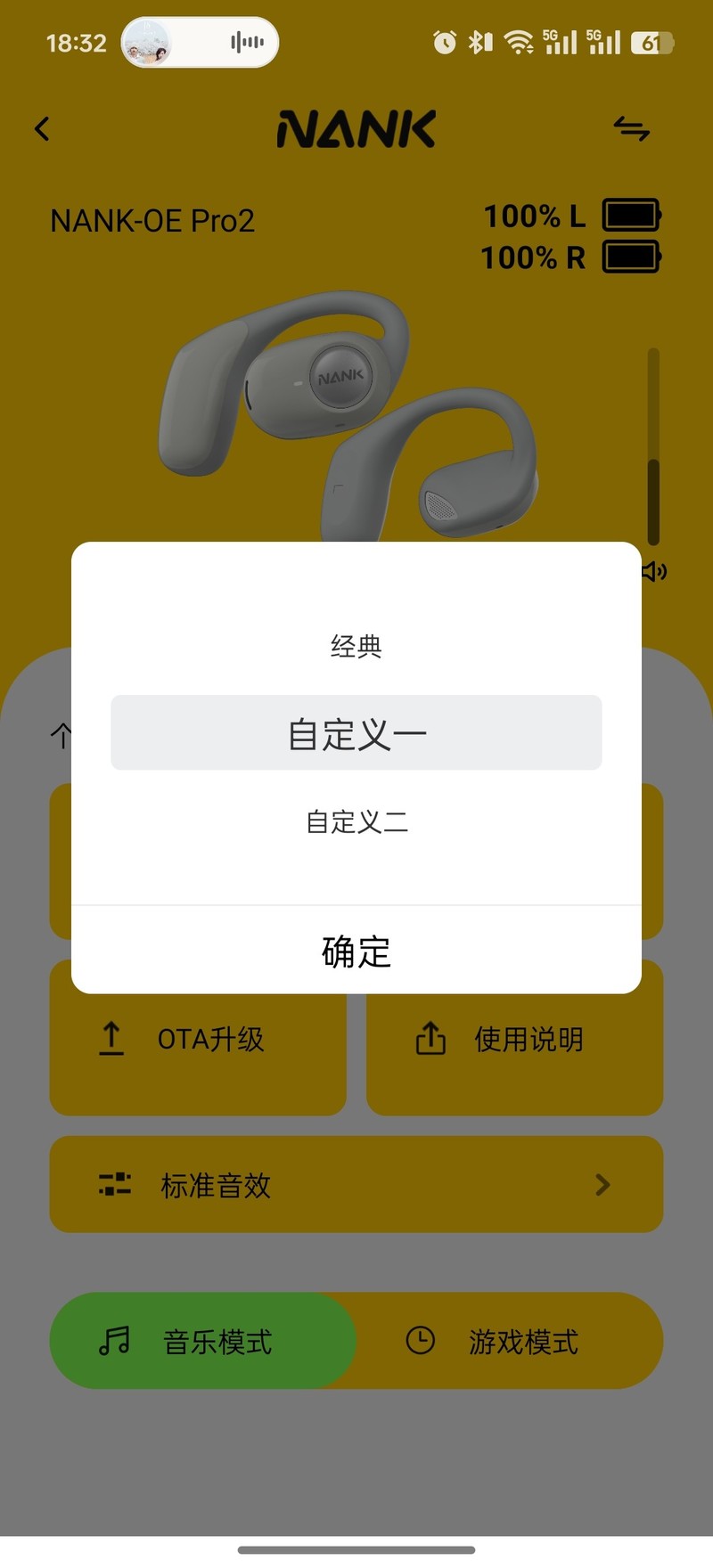Tap the back arrow to exit device page
The width and height of the screenshot is (713, 1568).
[42, 128]
